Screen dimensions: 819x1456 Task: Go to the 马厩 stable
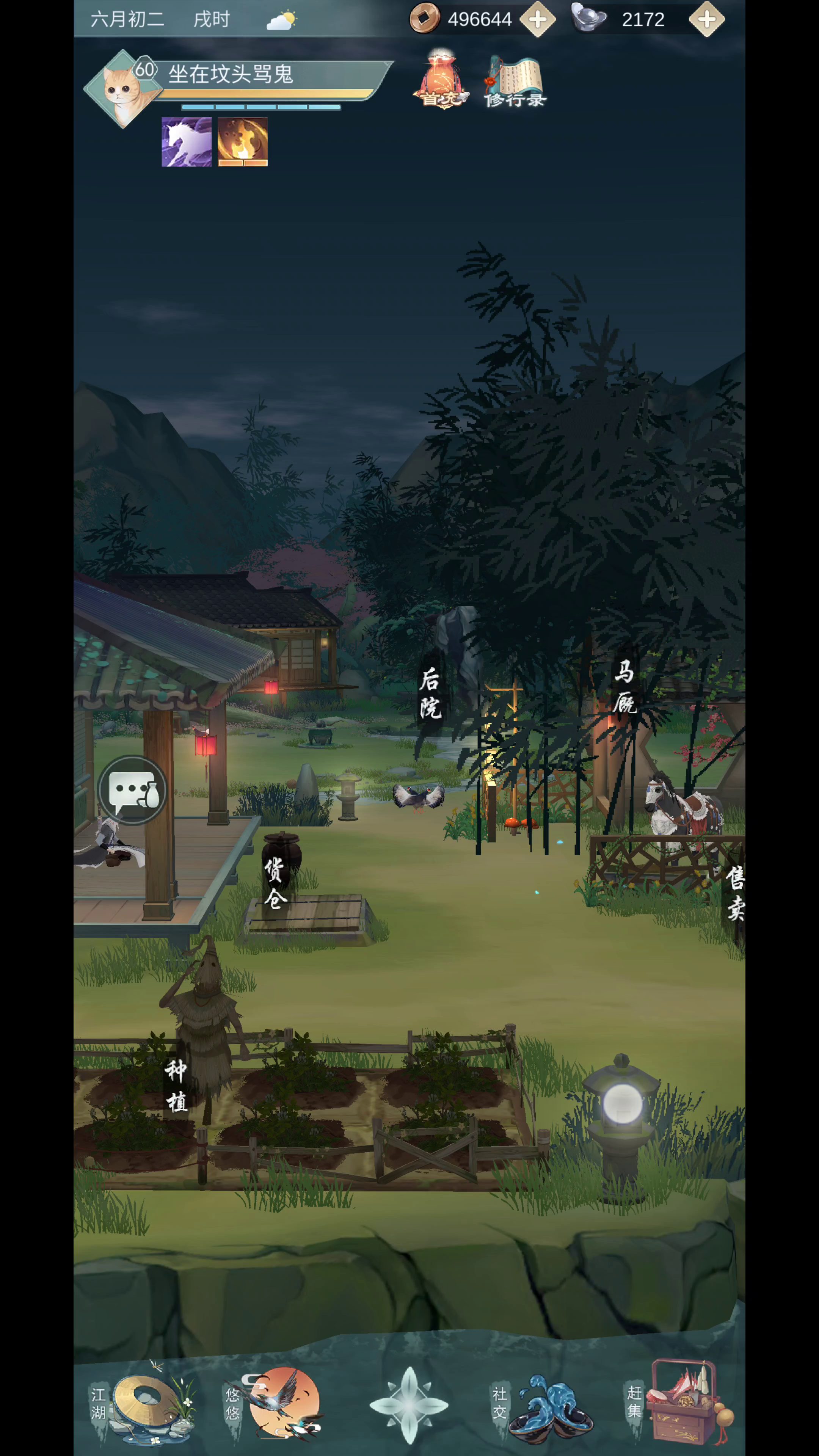click(x=624, y=687)
